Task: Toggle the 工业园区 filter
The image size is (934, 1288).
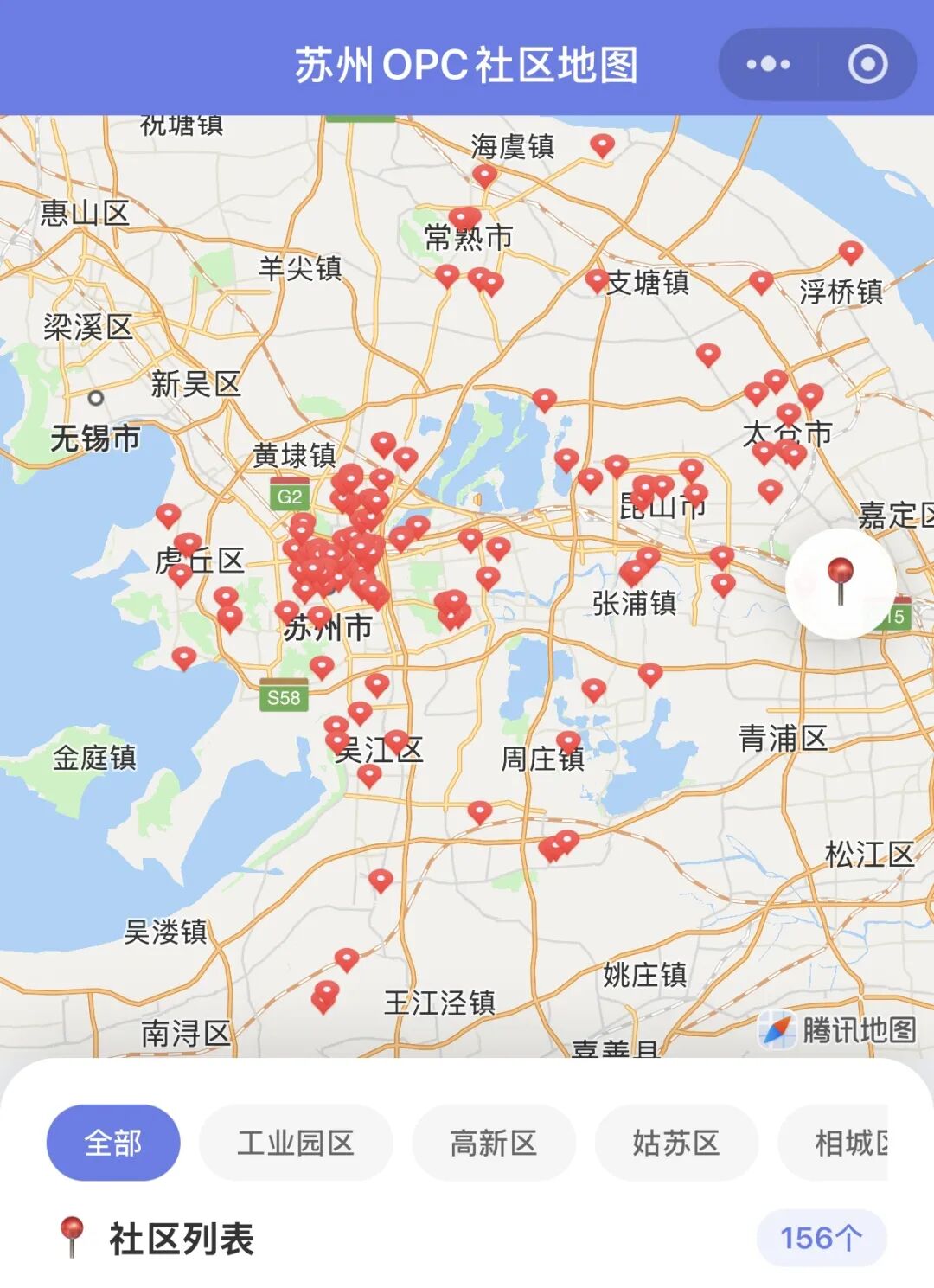Action: [295, 1142]
